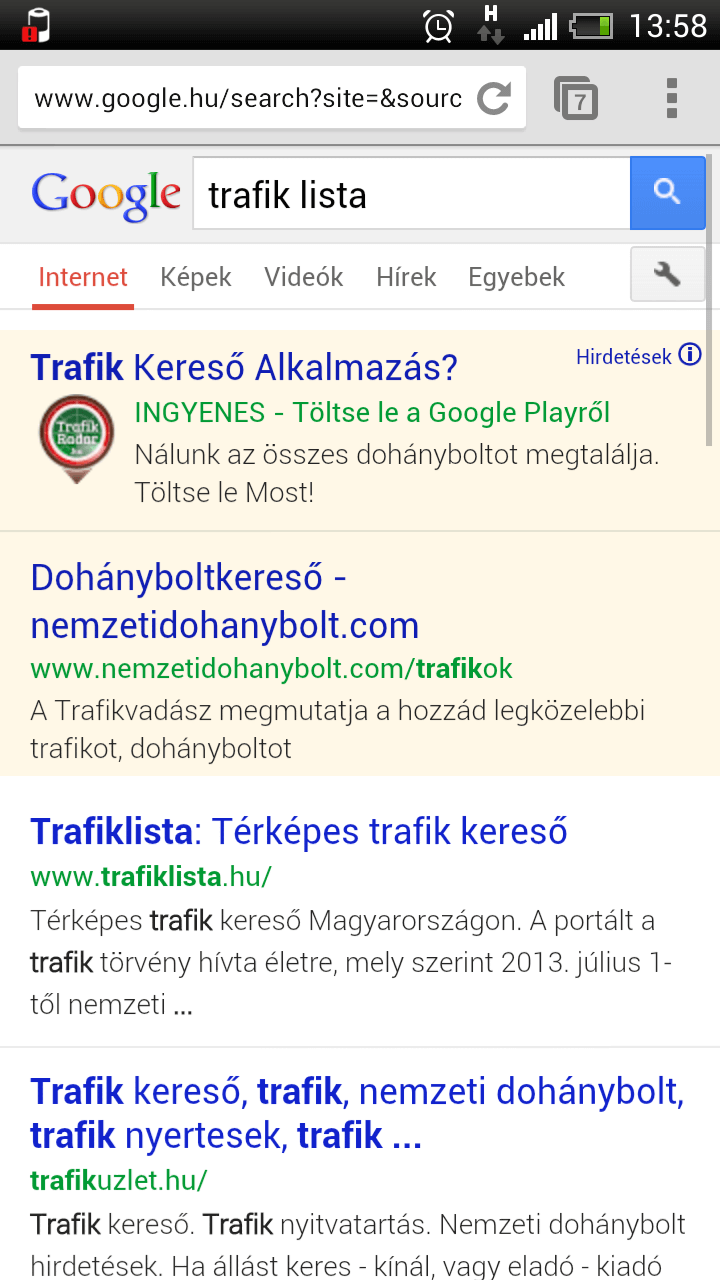
Task: Switch to the Hírek tab
Action: point(406,277)
